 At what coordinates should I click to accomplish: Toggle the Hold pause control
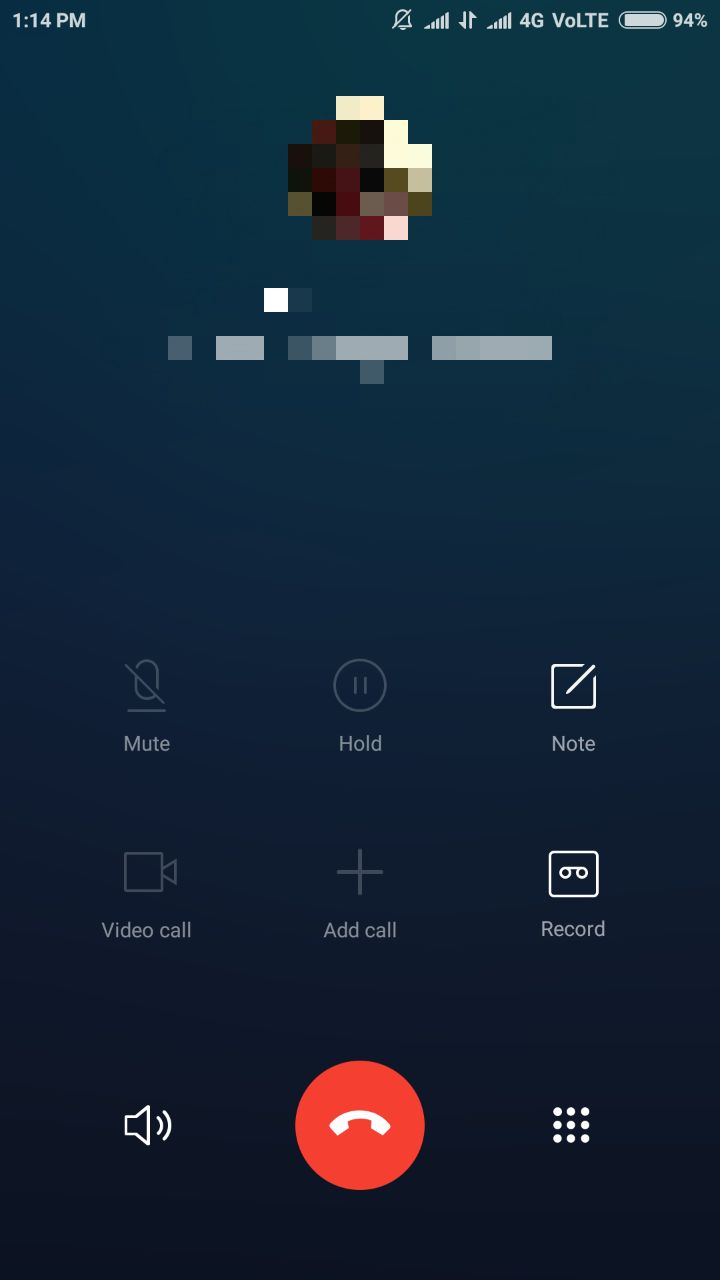359,685
